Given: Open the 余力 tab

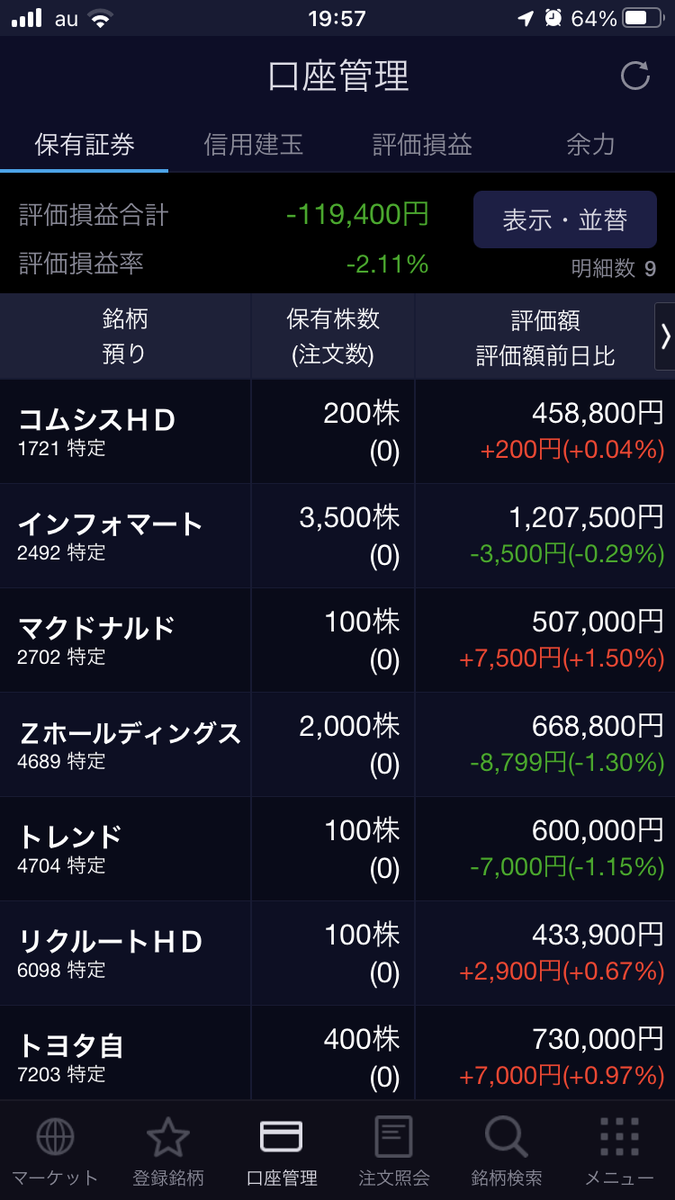Looking at the screenshot, I should point(590,145).
